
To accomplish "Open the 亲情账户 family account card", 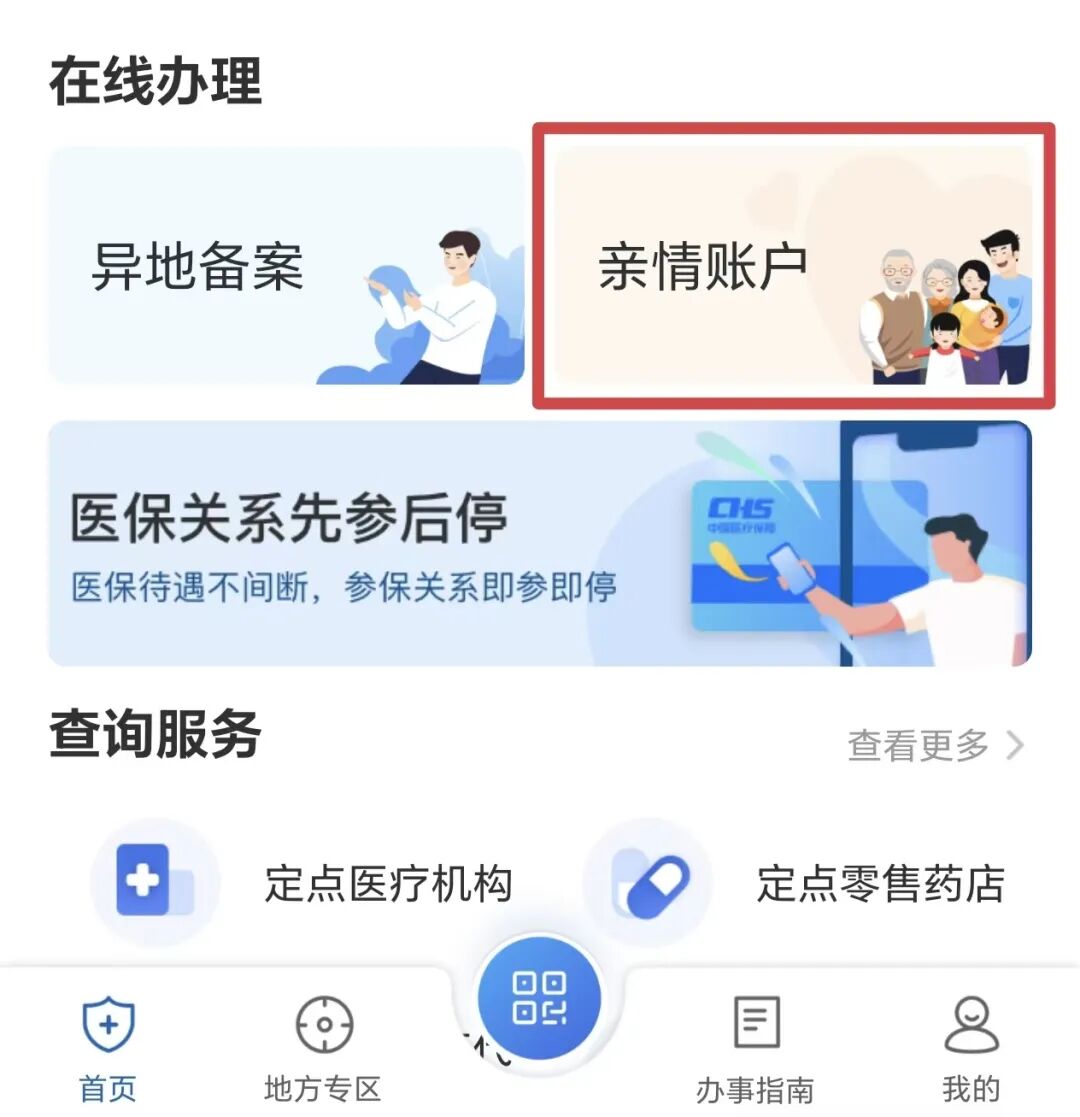I will [793, 263].
